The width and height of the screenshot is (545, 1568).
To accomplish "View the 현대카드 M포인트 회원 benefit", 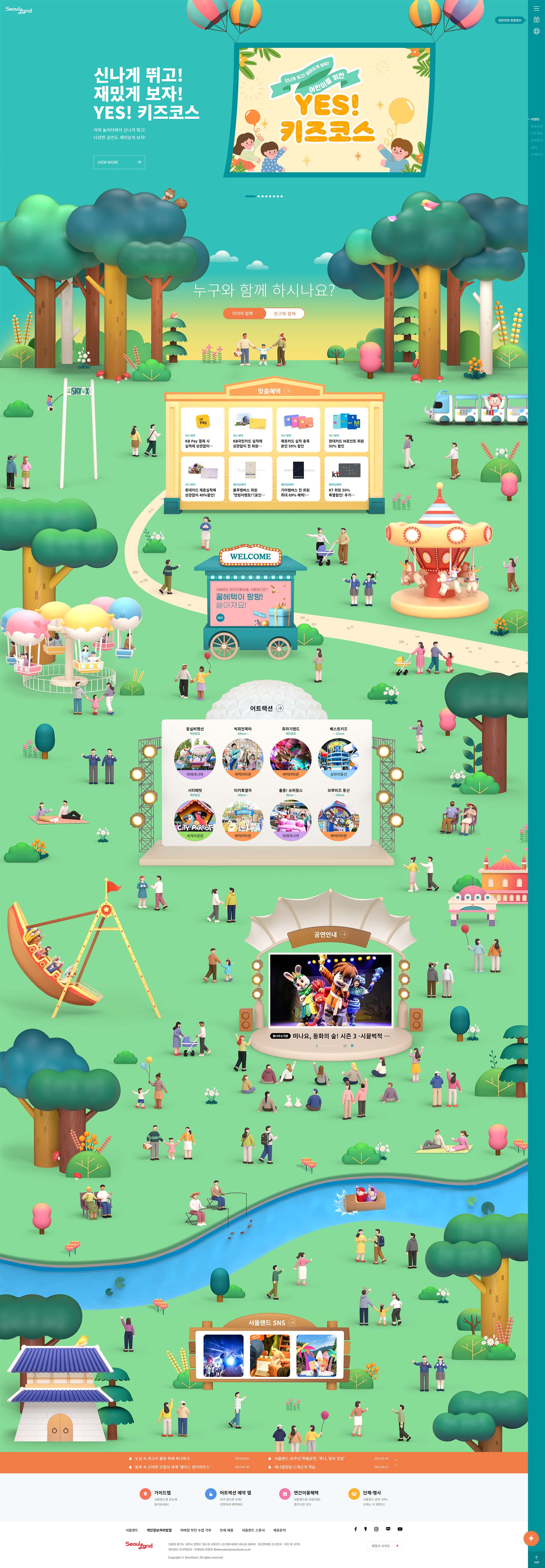I will click(346, 430).
